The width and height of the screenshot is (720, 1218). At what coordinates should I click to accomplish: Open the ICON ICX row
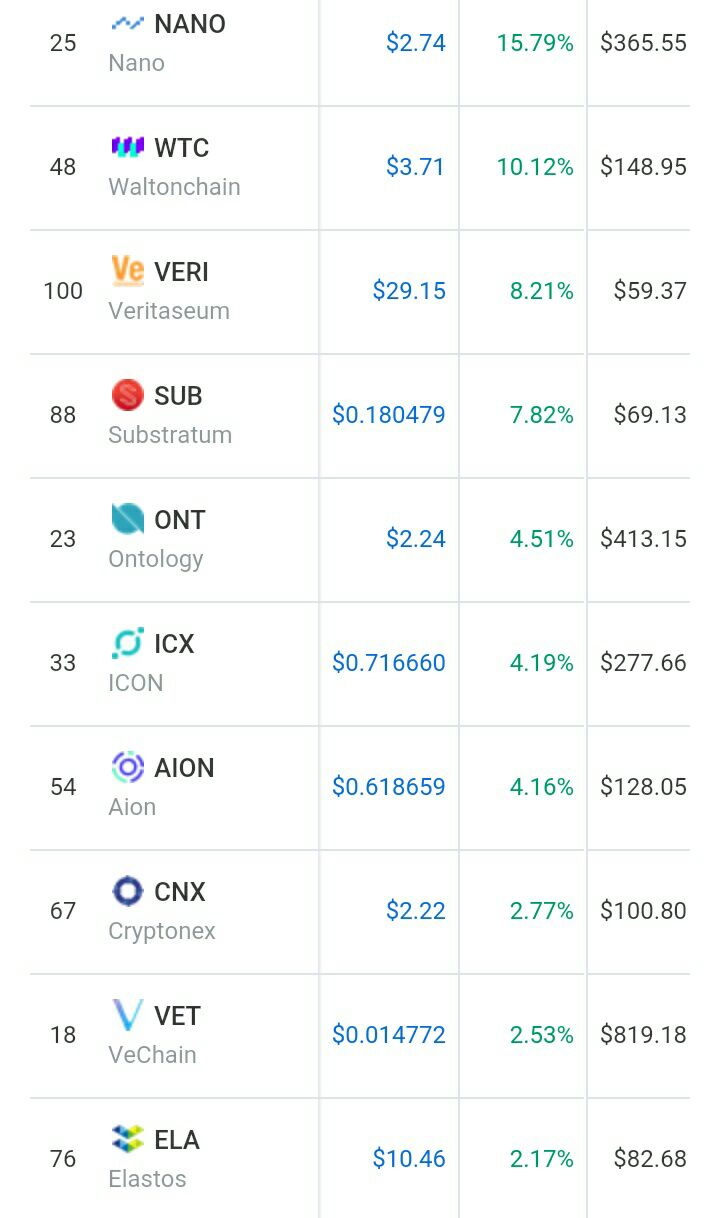[x=360, y=663]
